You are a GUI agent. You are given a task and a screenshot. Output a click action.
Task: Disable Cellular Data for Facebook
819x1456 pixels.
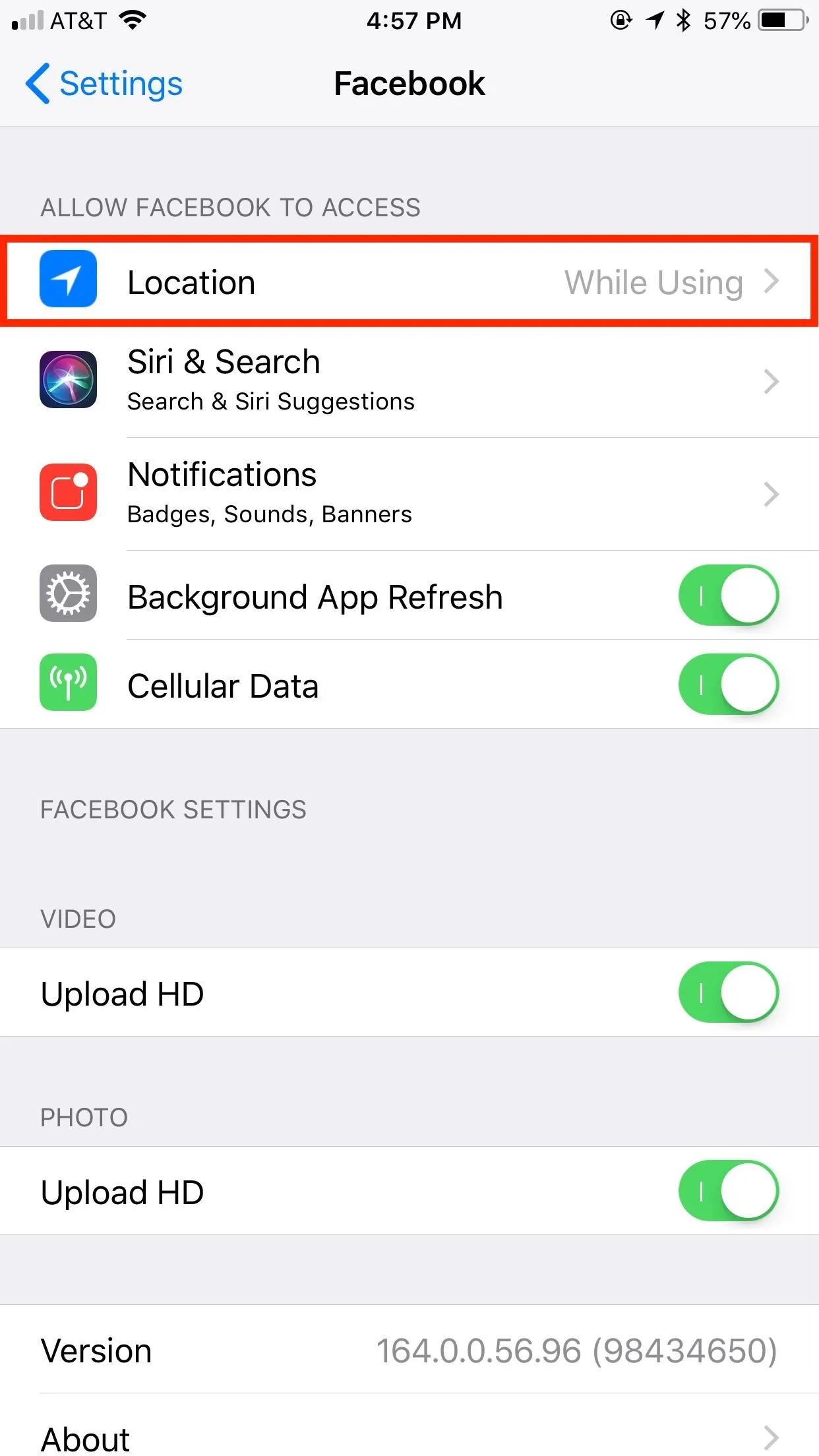[x=729, y=684]
